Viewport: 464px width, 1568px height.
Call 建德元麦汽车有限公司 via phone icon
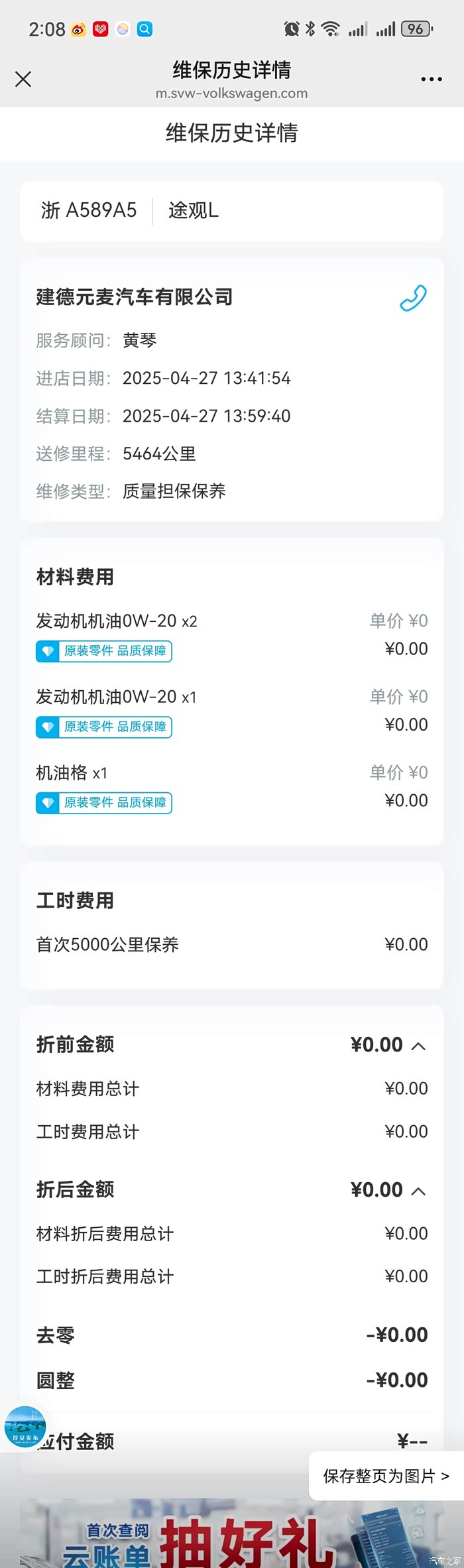click(413, 298)
